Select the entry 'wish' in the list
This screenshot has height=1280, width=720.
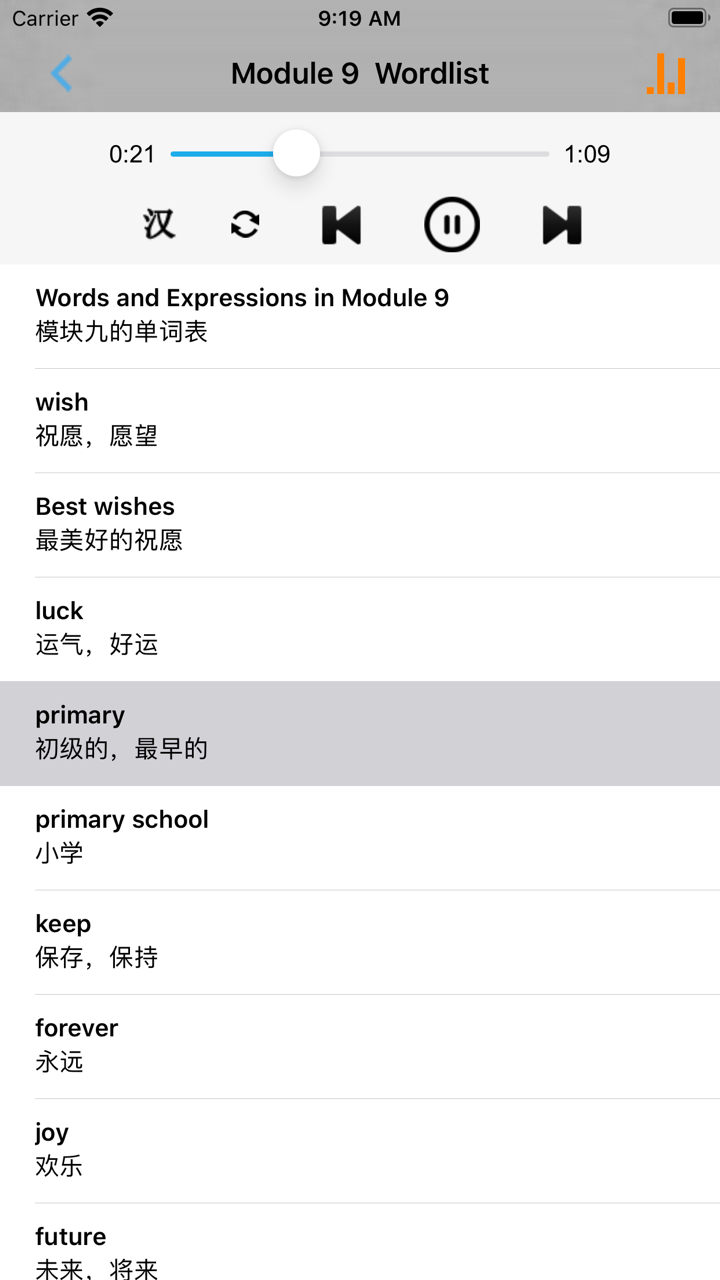[360, 418]
